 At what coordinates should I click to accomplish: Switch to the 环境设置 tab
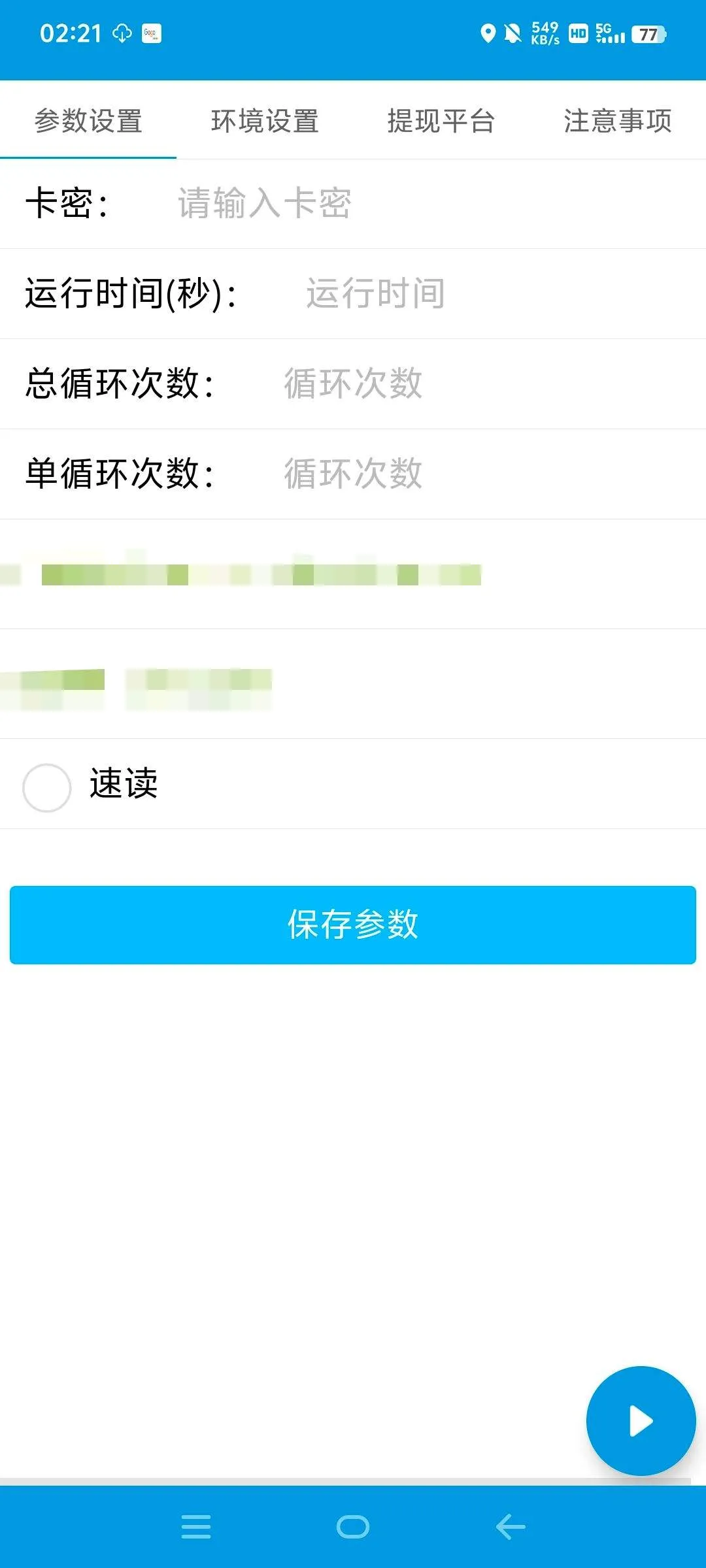coord(264,120)
